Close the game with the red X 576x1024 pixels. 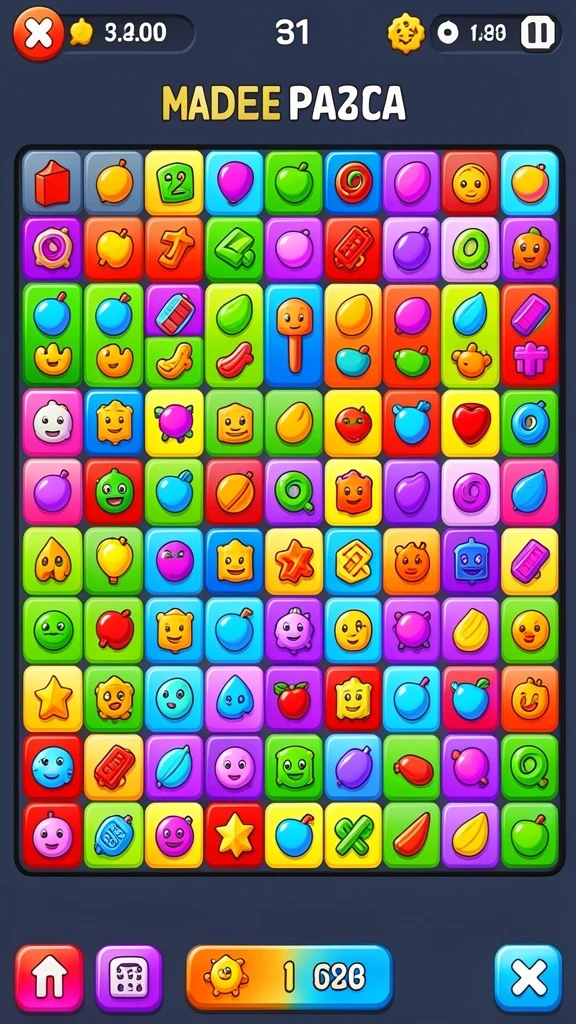[39, 33]
